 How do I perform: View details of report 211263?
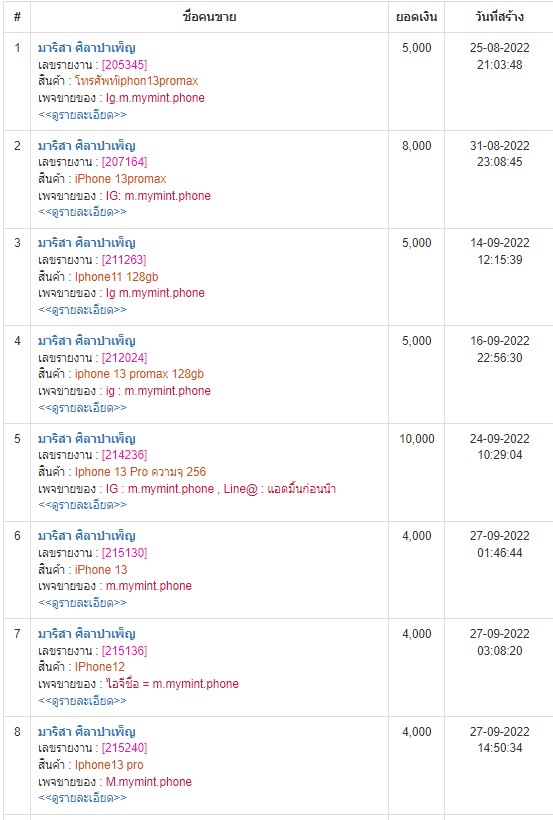point(82,310)
